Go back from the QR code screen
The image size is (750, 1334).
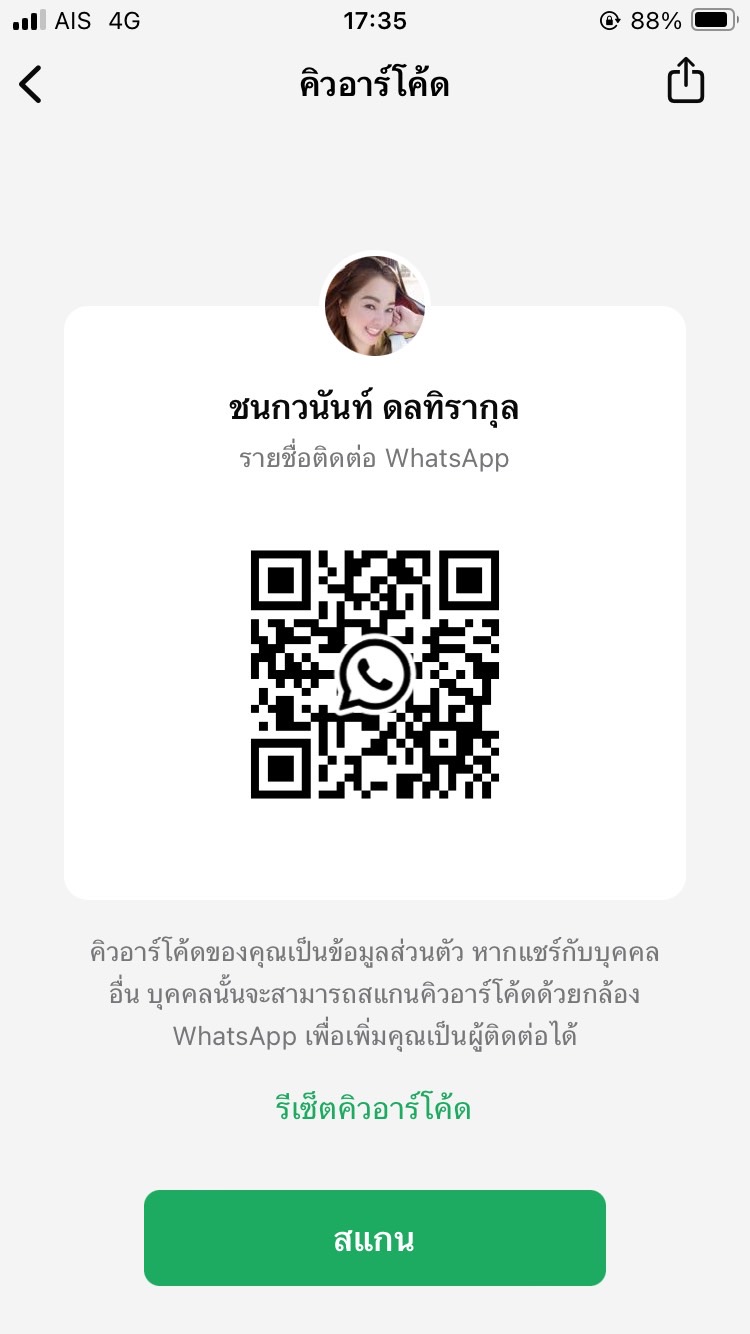pos(31,84)
